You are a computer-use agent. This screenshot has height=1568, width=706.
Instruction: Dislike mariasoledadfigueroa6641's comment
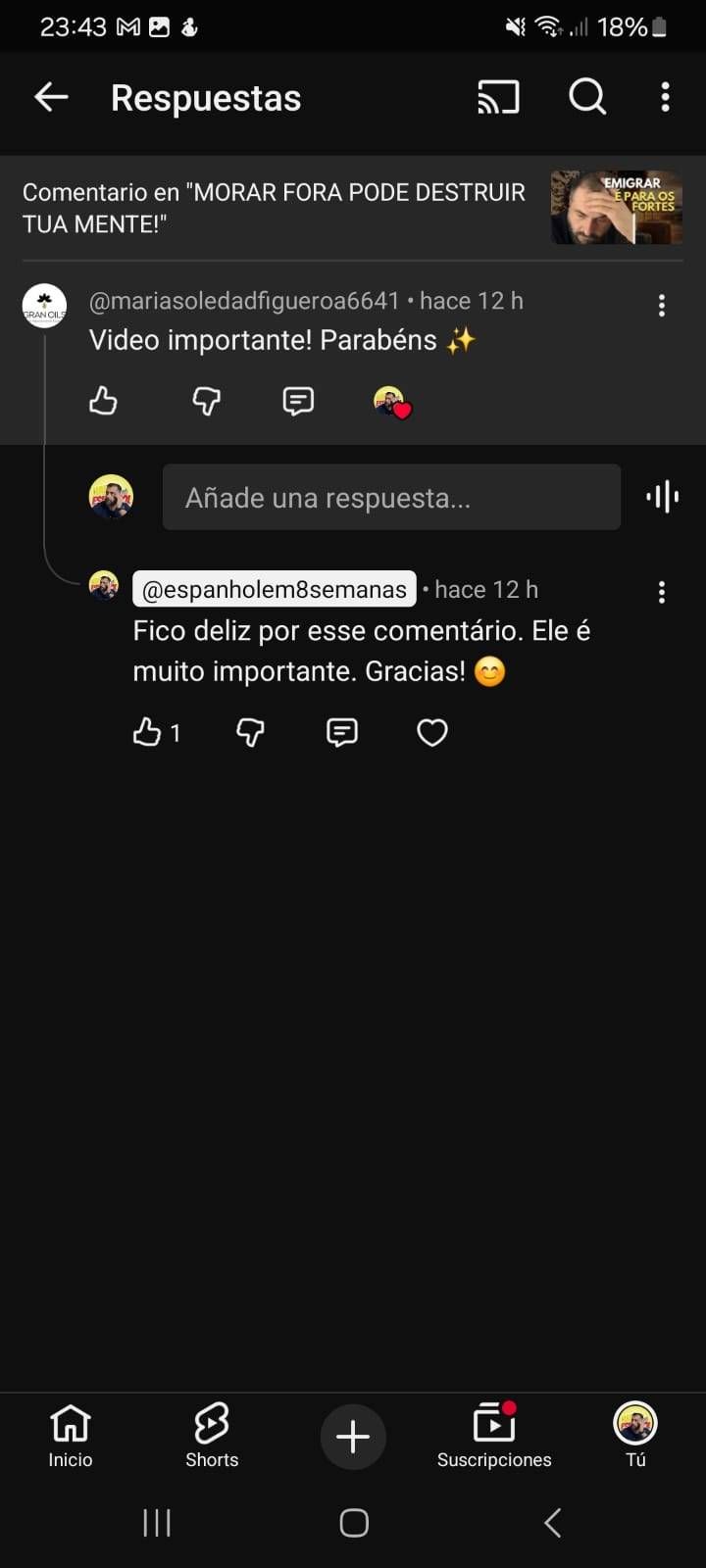206,401
